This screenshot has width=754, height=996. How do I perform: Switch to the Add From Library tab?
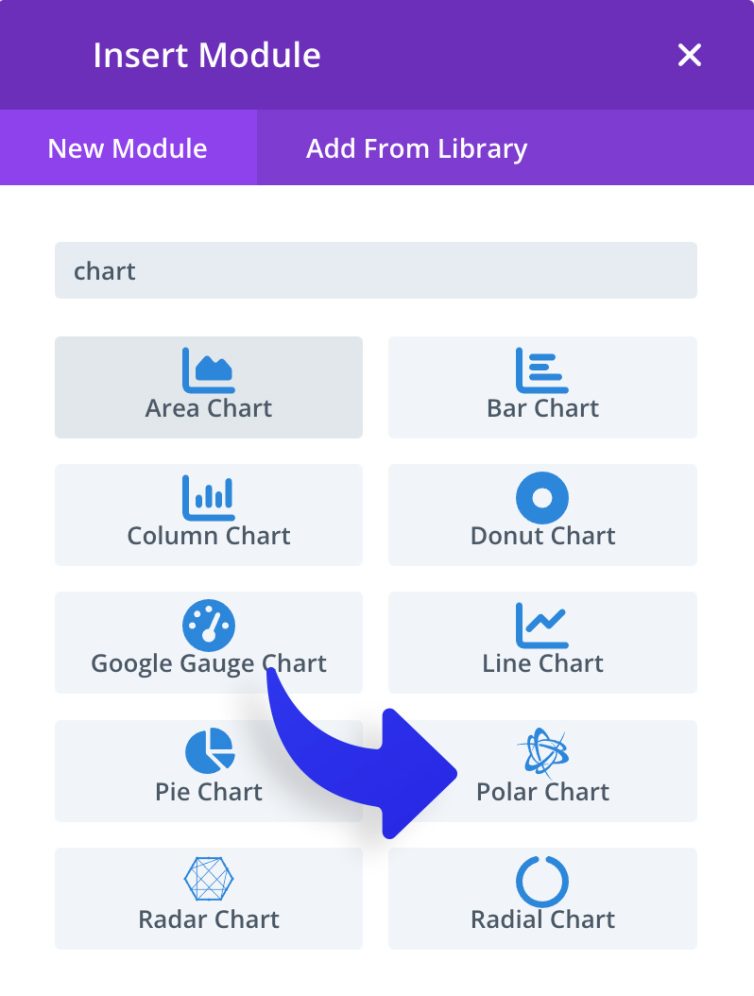(x=416, y=148)
